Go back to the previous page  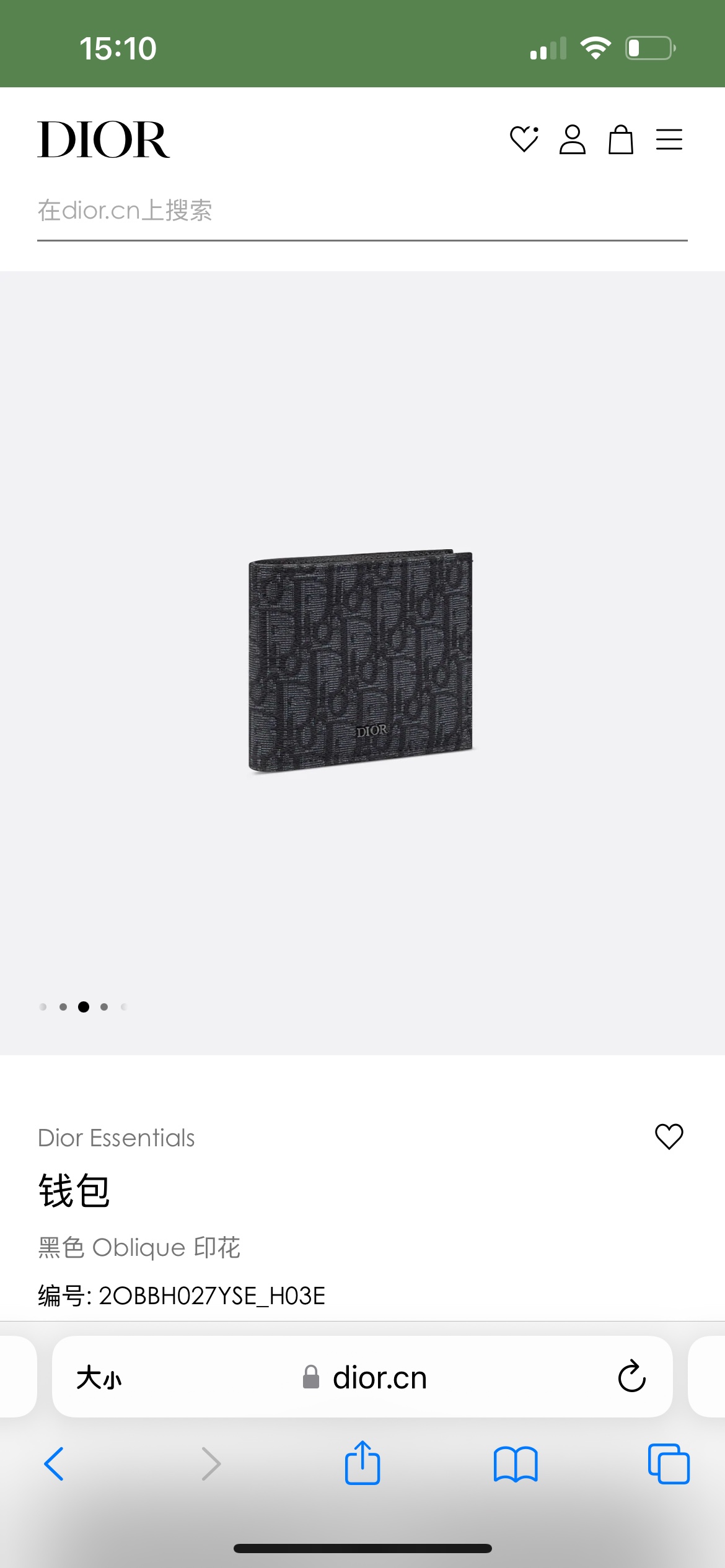(55, 1464)
